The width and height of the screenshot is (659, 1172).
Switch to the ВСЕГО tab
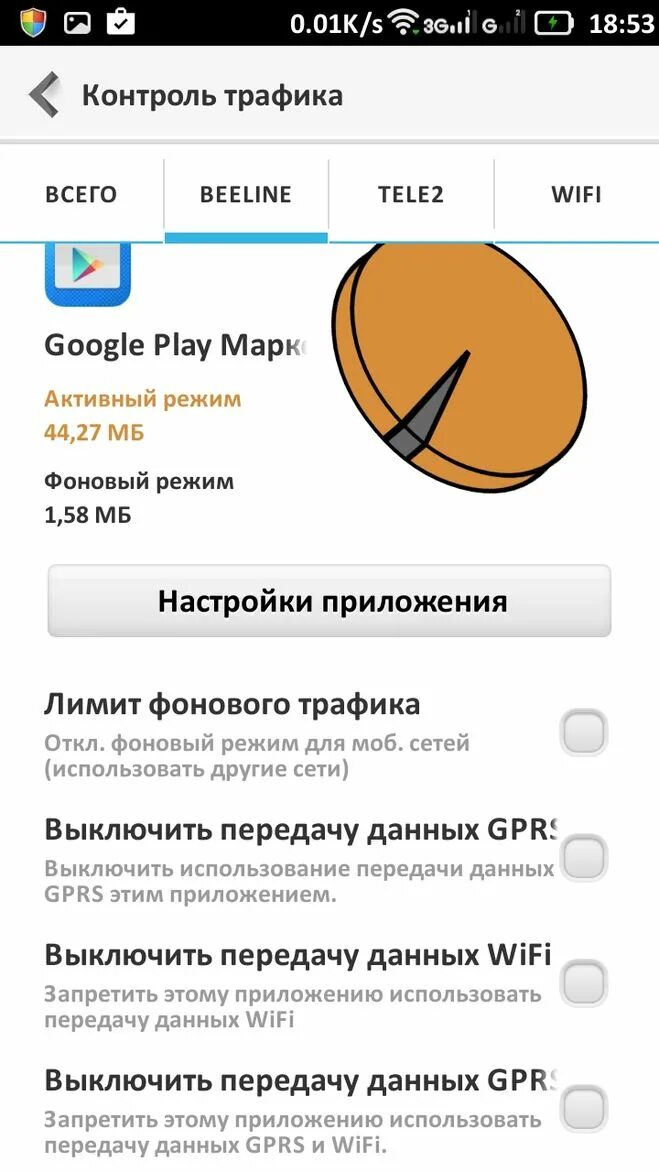[x=81, y=194]
